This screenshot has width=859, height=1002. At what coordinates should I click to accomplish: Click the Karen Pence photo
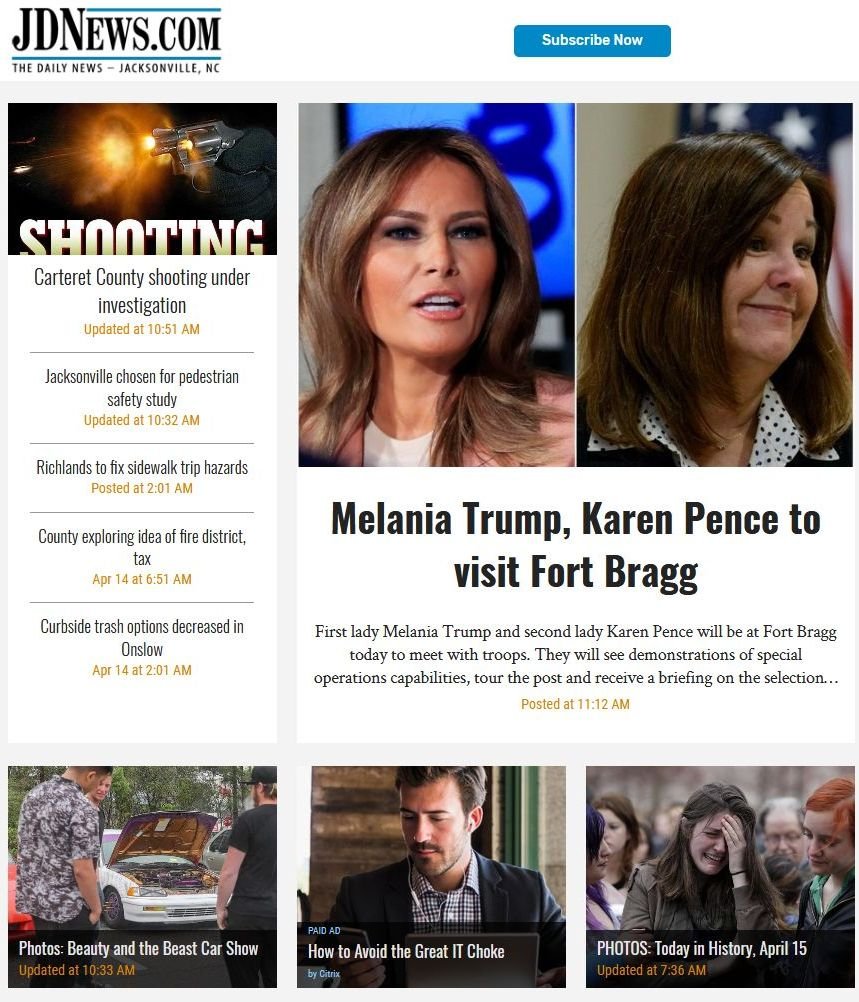click(x=716, y=285)
